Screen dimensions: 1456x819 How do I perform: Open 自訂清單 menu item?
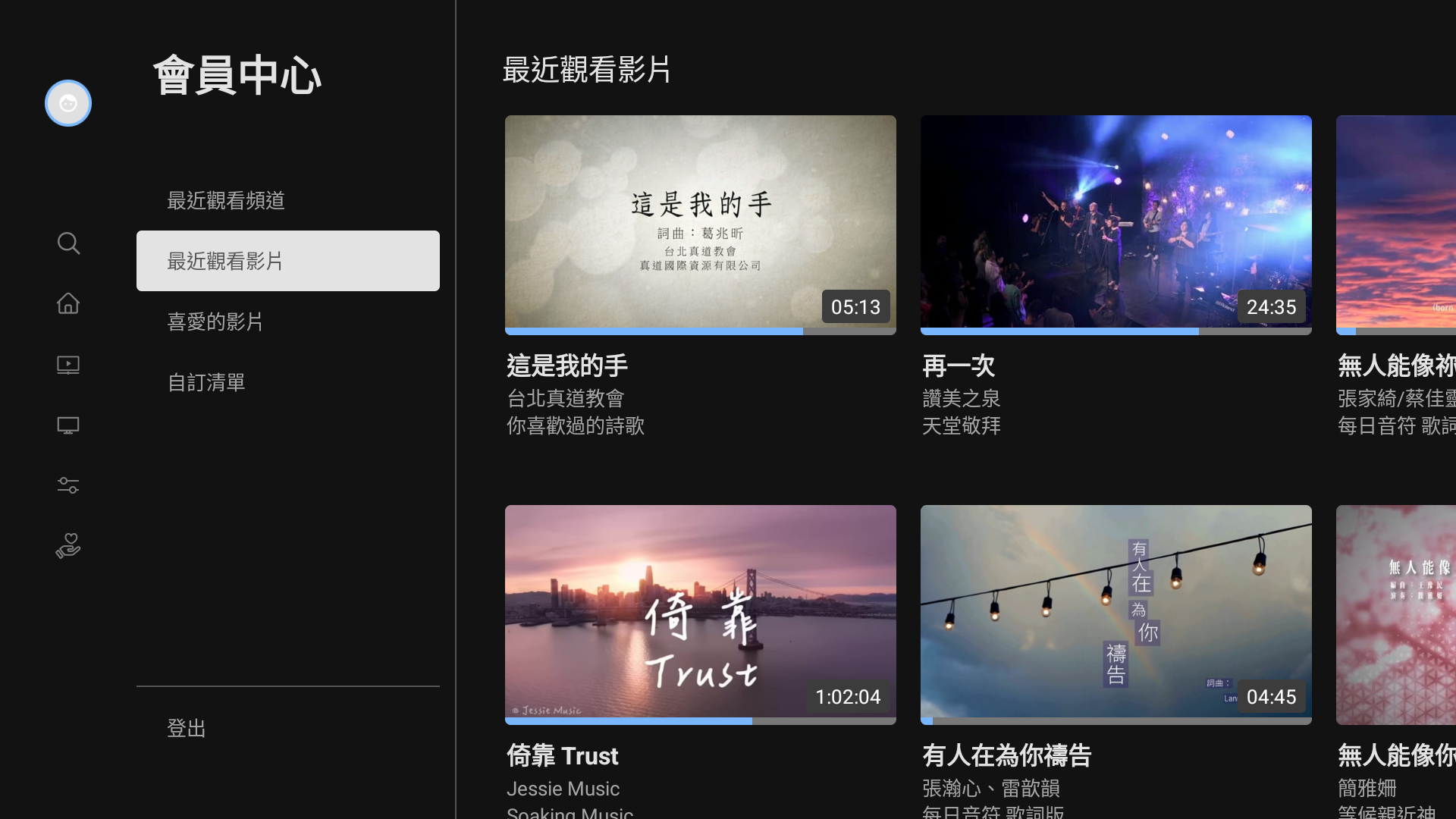[x=206, y=382]
